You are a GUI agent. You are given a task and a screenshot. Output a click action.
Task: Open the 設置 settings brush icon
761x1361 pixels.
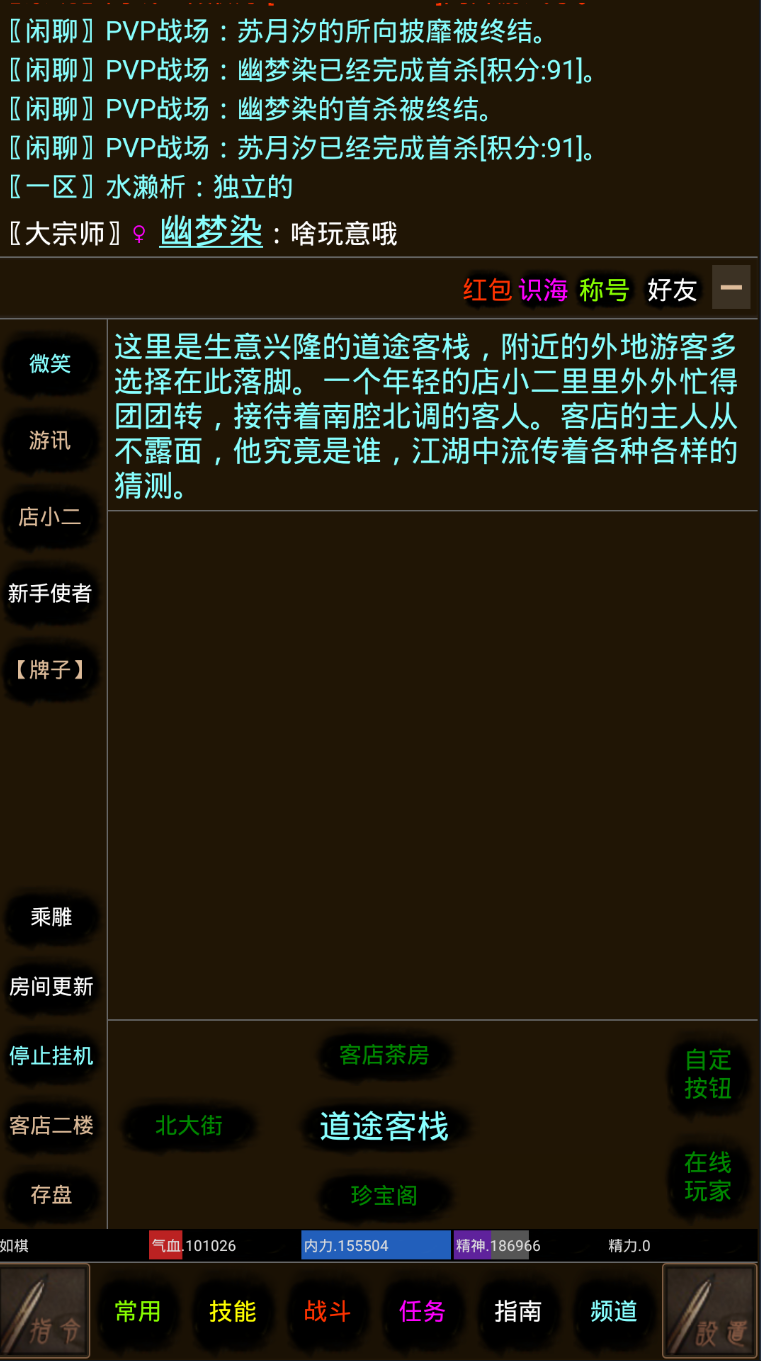pyautogui.click(x=711, y=1311)
